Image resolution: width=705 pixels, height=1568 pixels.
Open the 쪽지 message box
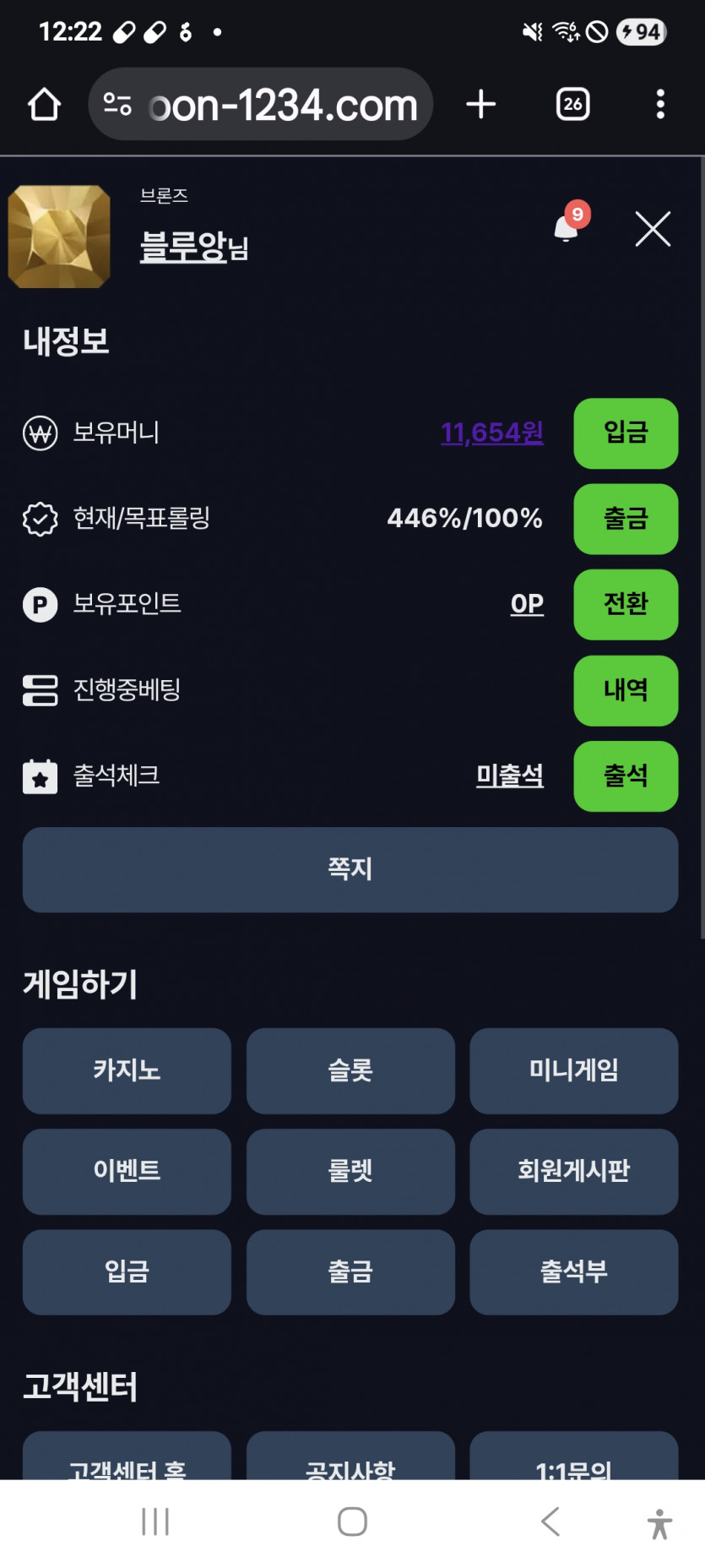(350, 870)
